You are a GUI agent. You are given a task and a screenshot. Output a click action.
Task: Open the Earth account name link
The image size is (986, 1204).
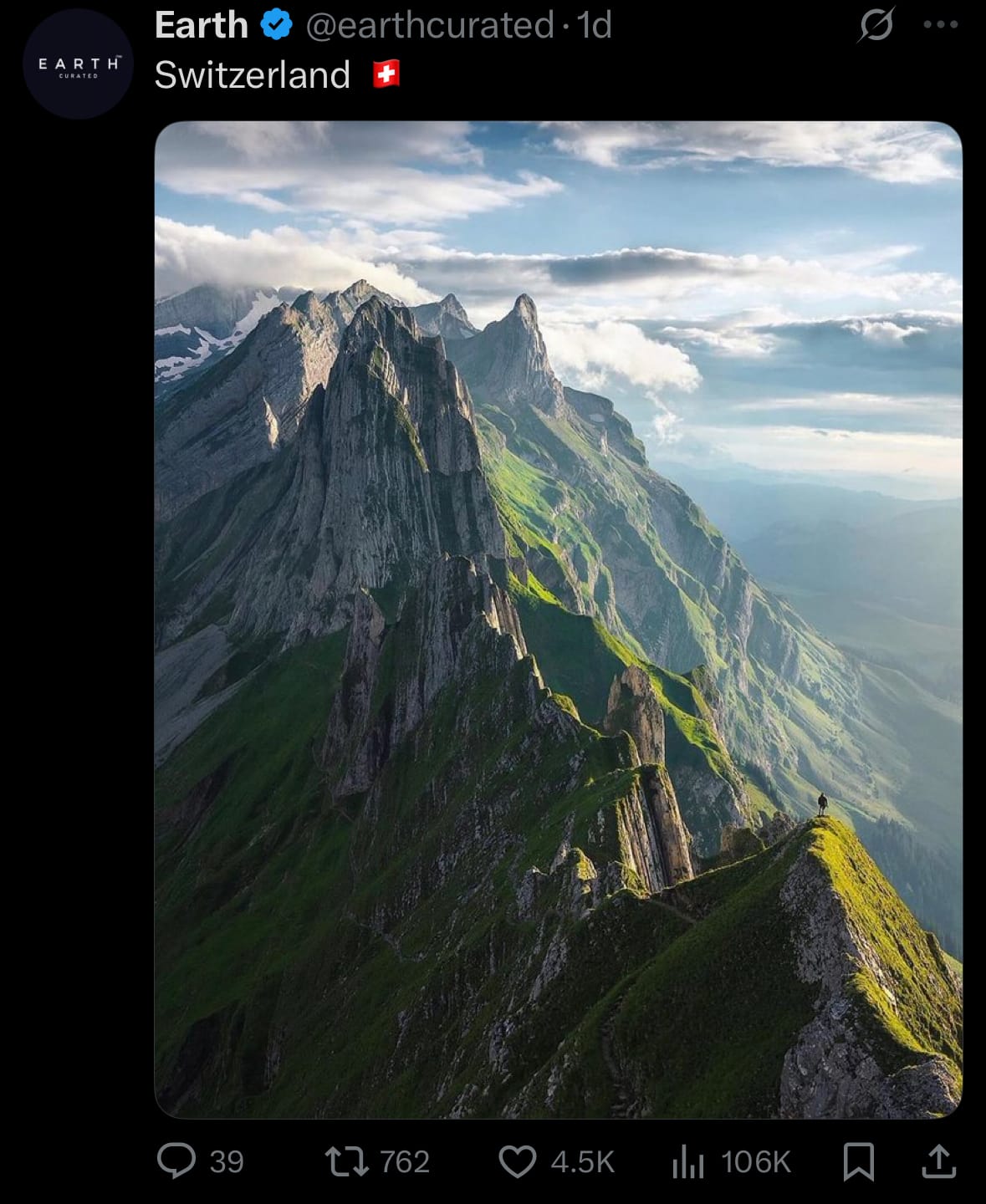(x=201, y=25)
